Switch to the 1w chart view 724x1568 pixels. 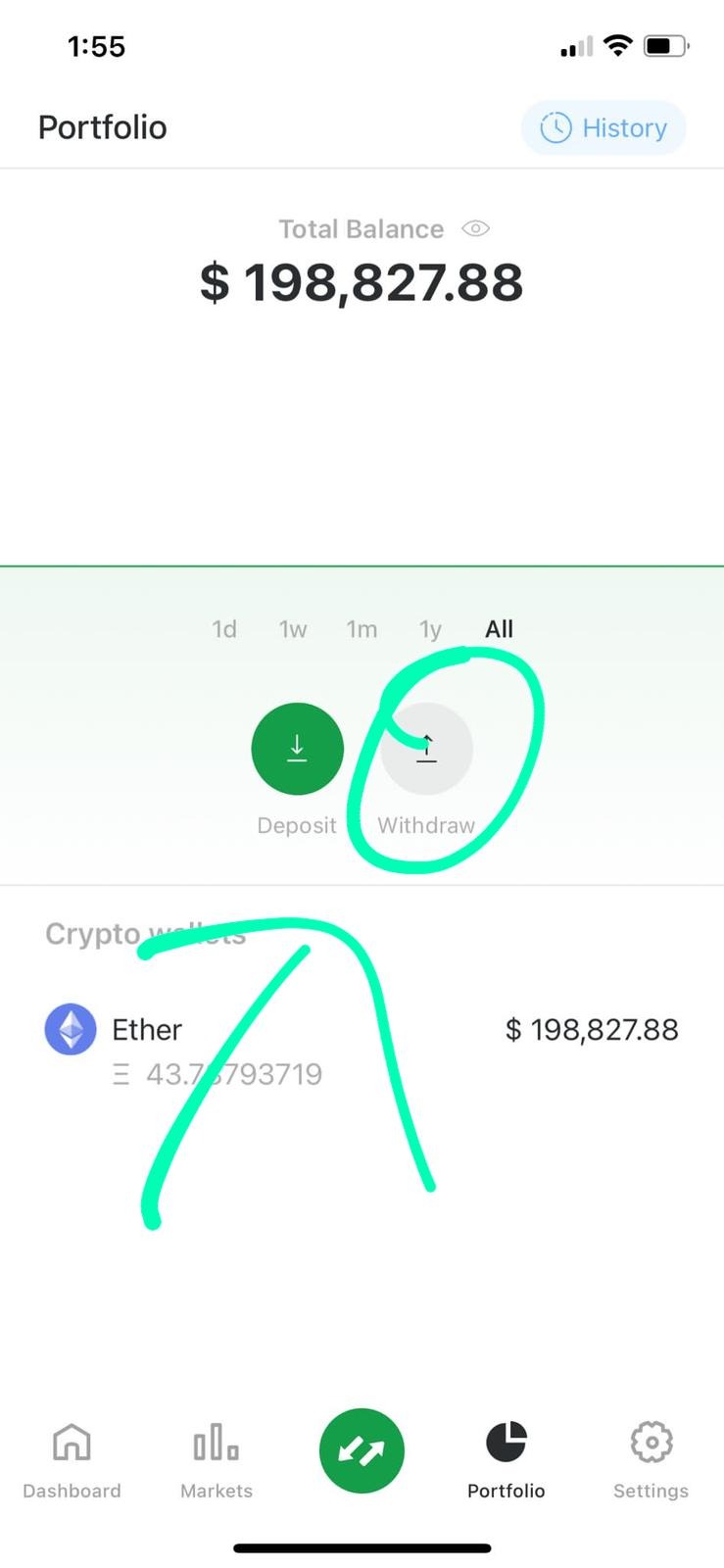(293, 629)
